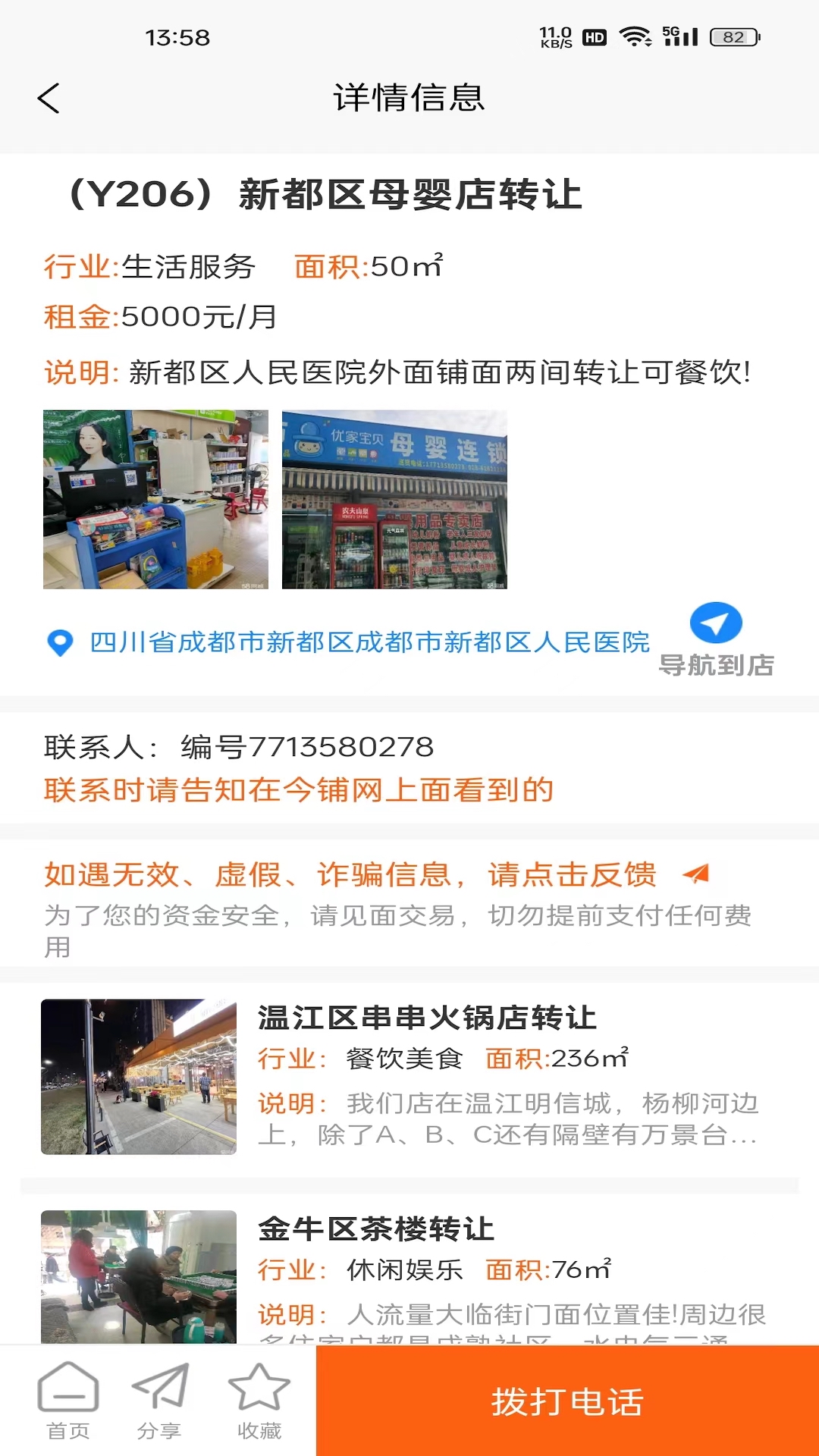Screen dimensions: 819x1456
Task: Open the 金牛区茶楼转让 listing
Action: (x=377, y=1230)
